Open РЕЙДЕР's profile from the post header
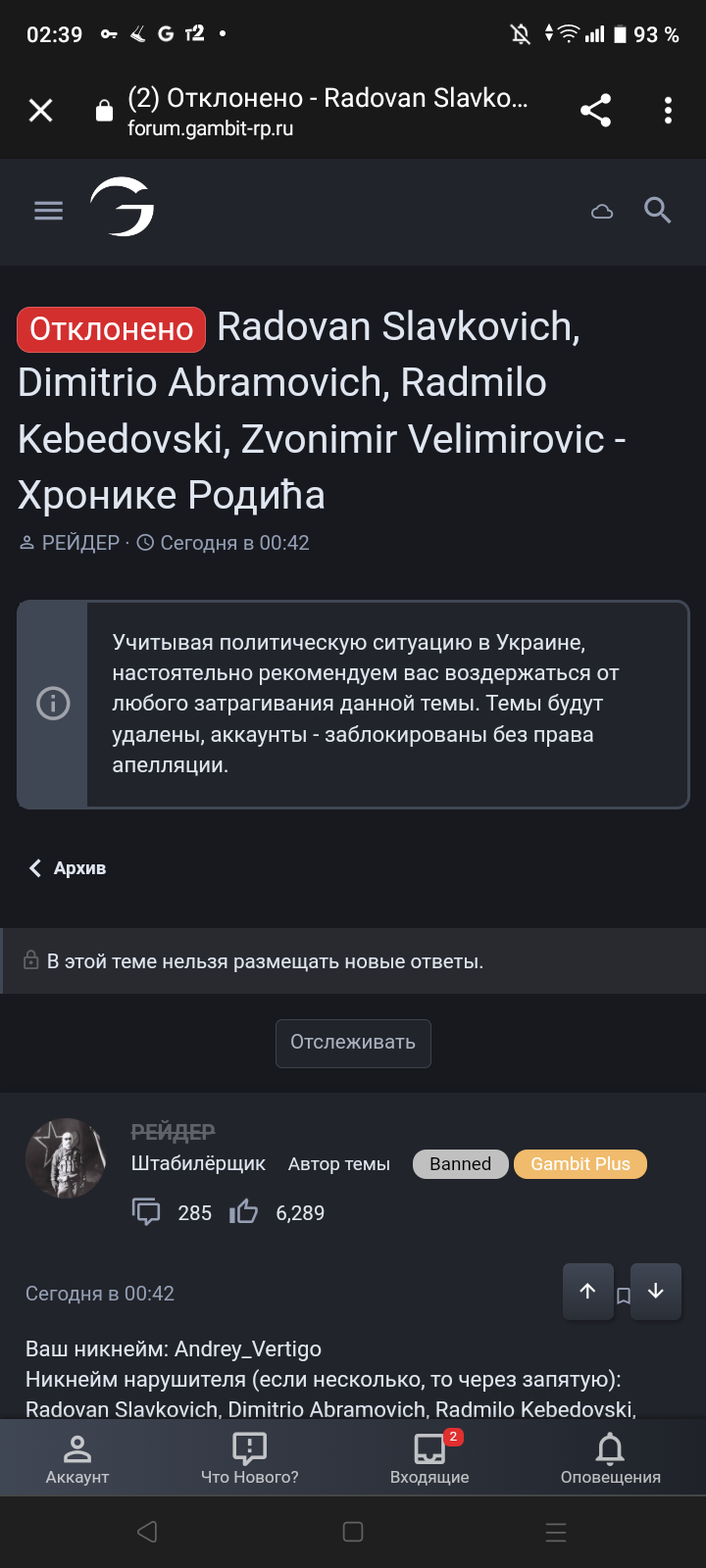706x1568 pixels. coord(173,1132)
